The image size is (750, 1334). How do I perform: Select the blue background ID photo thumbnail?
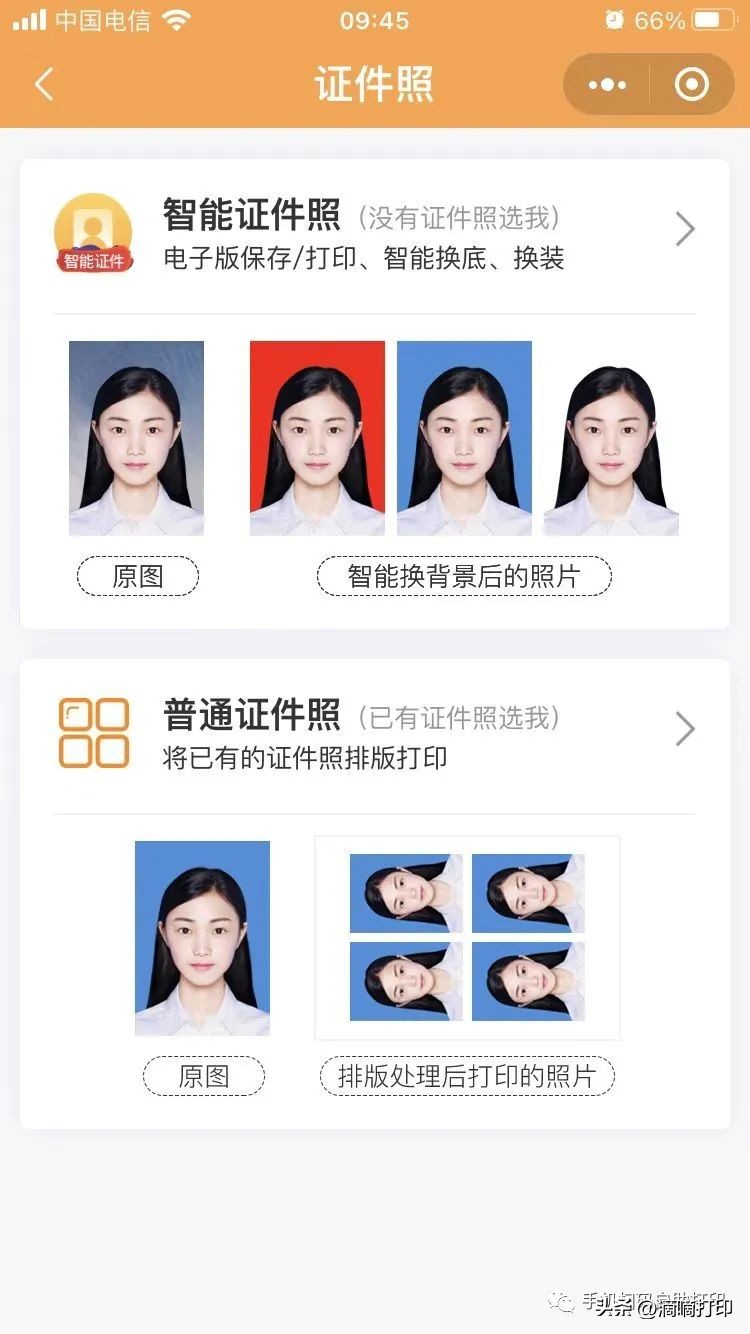click(x=464, y=440)
